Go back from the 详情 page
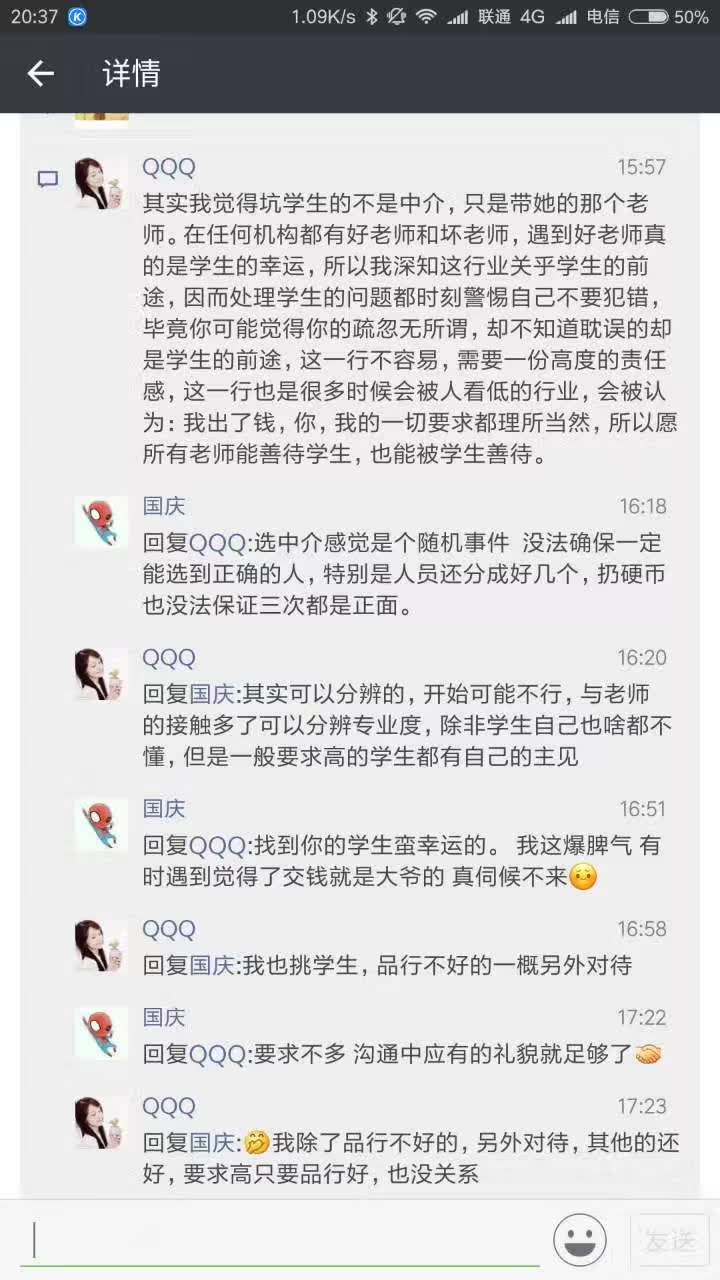 coord(40,73)
